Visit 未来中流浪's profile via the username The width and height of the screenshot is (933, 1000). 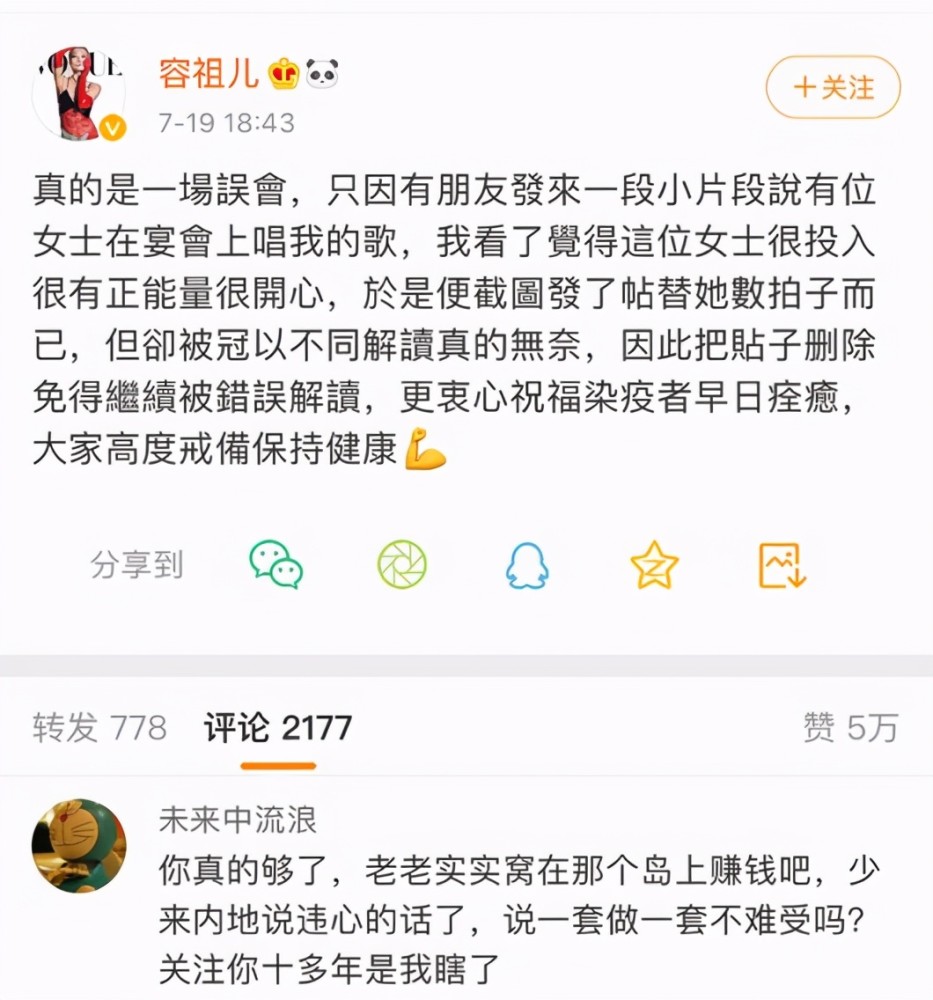point(238,820)
